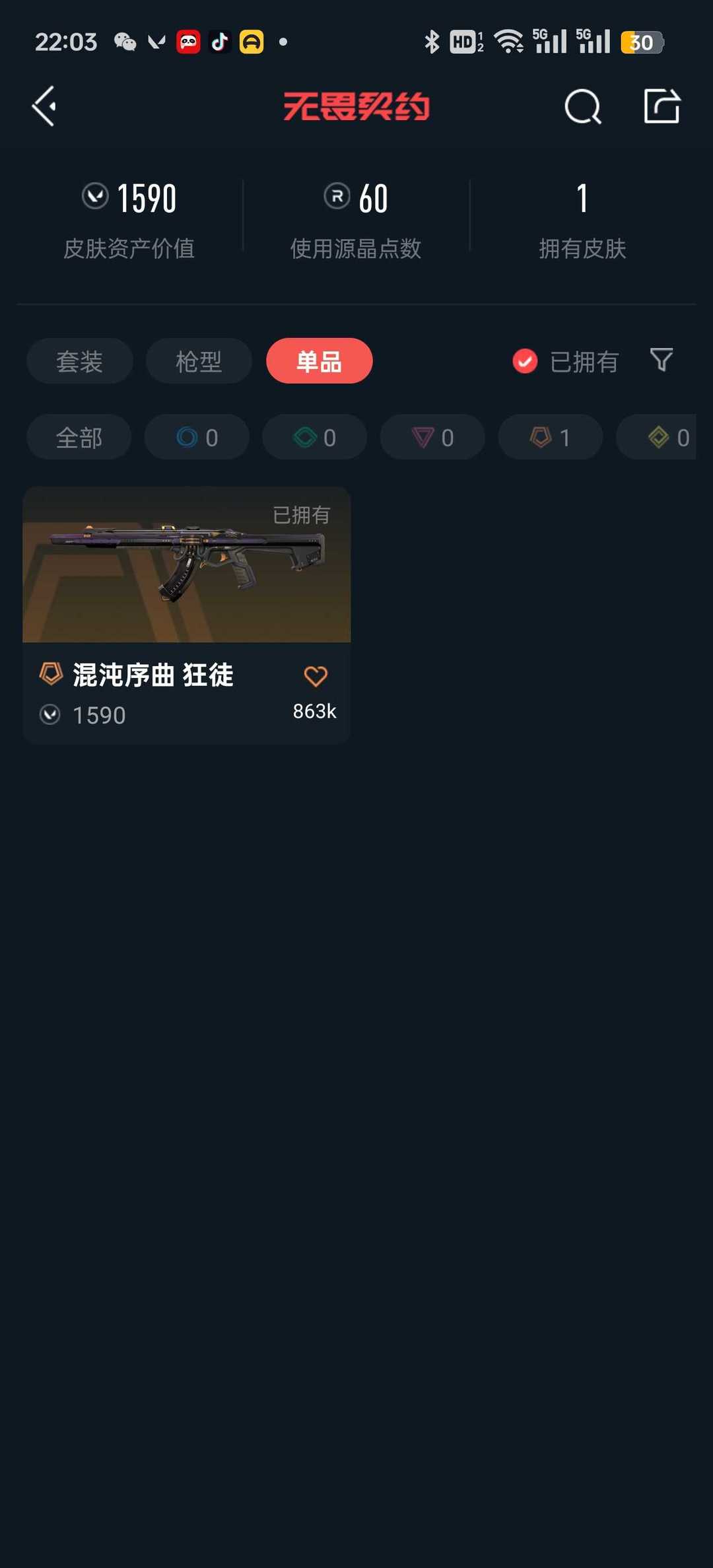713x1568 pixels.
Task: Filter by the pink triangle rarity chip
Action: 432,437
